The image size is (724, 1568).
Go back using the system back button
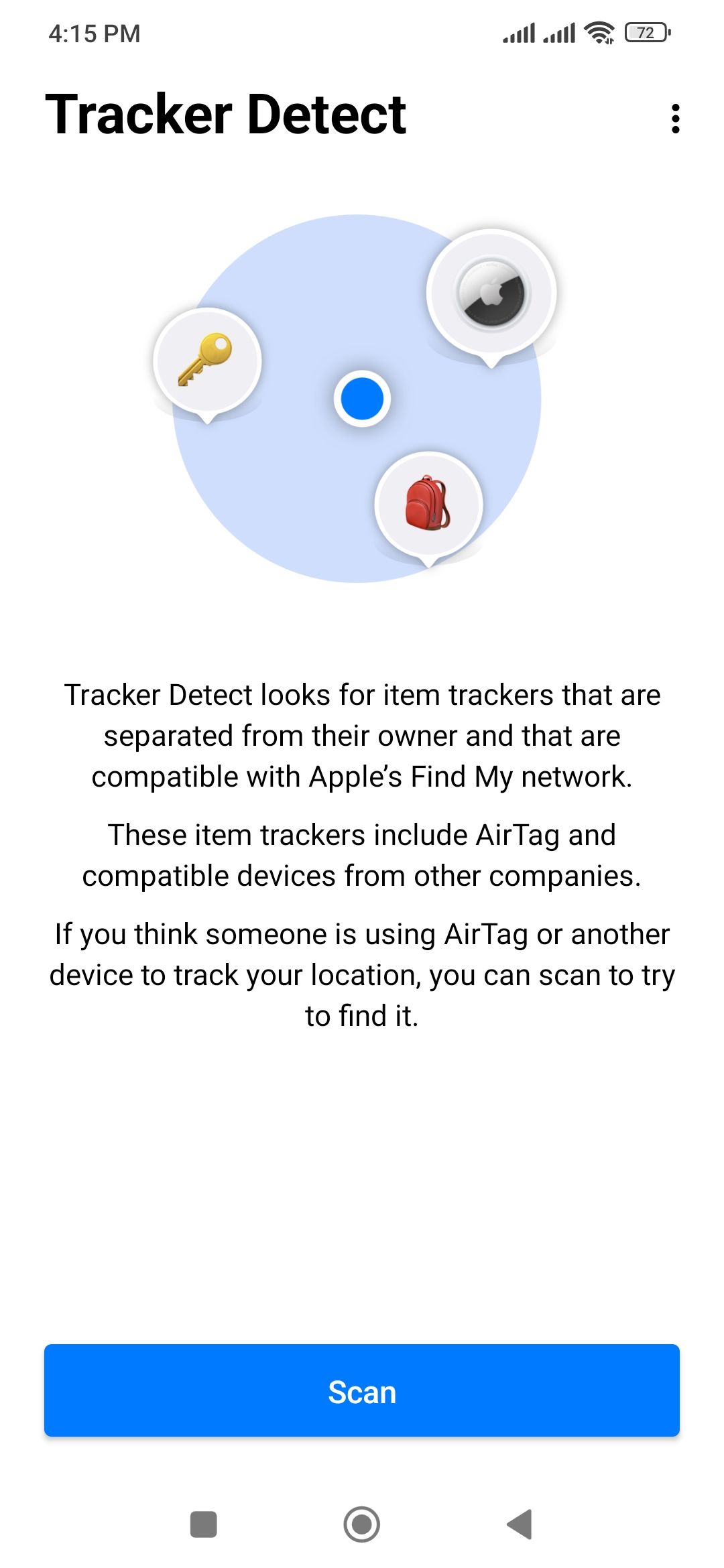520,1524
